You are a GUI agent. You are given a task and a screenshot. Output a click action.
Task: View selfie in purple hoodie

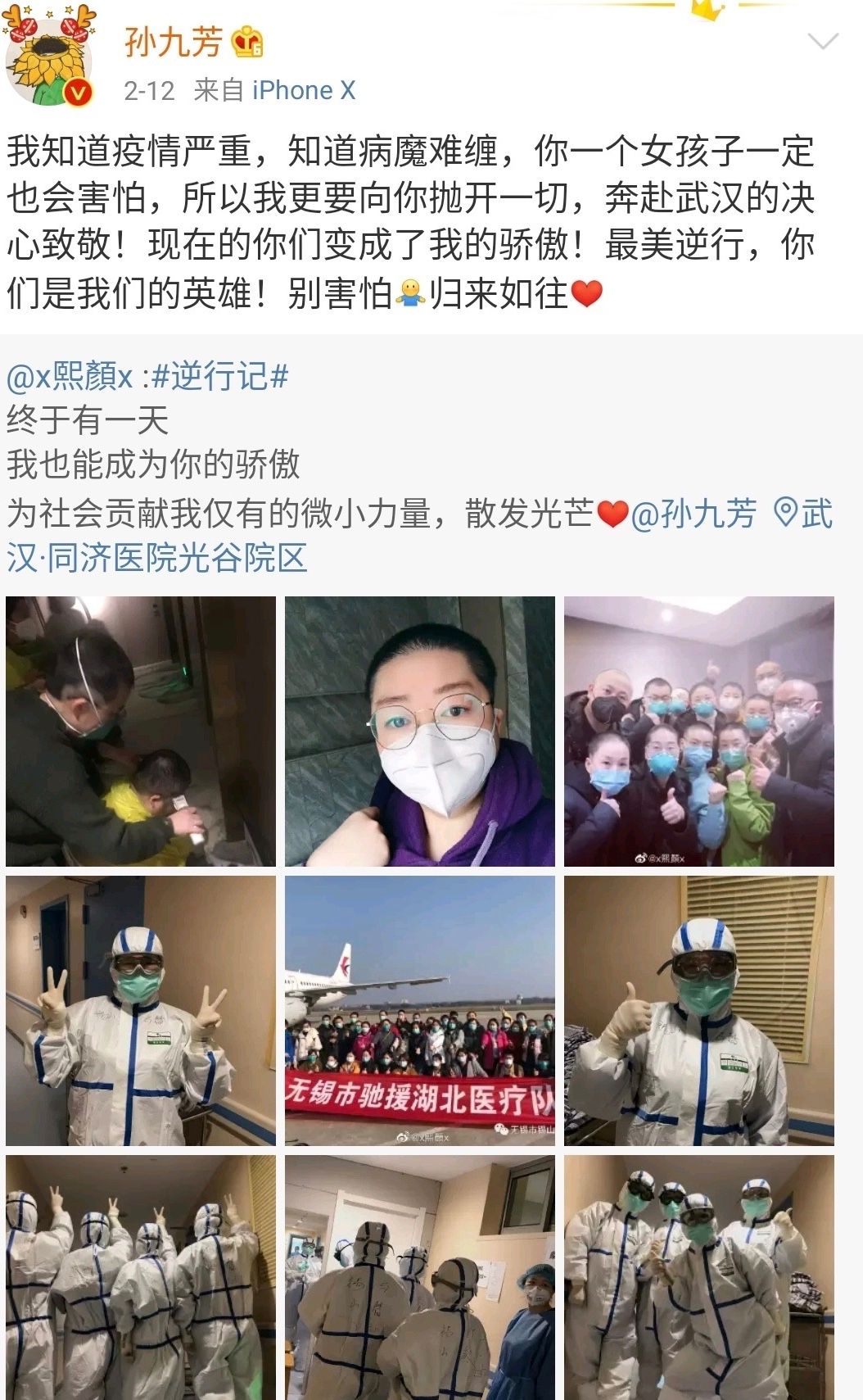tap(419, 731)
